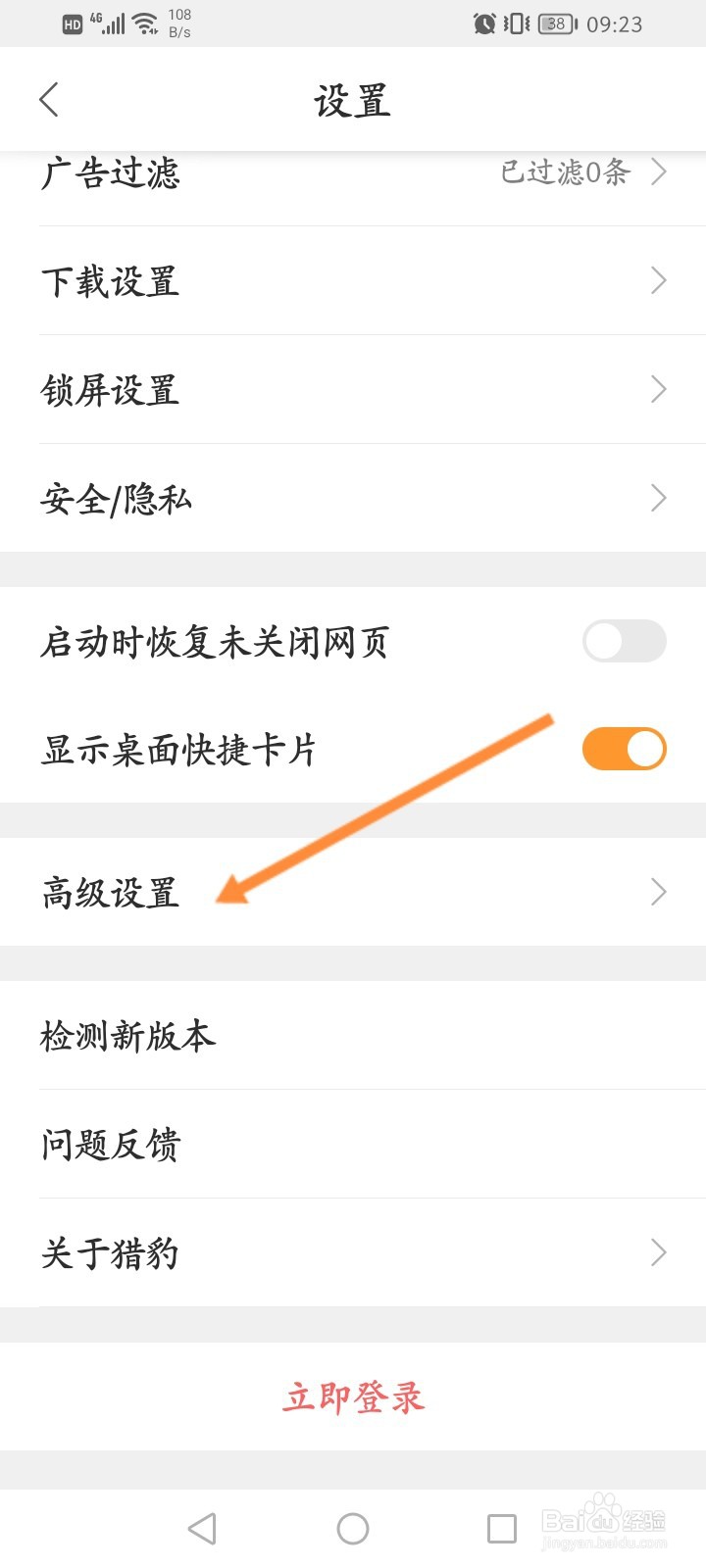This screenshot has height=1568, width=706.
Task: Tap the Android back navigation triangle
Action: (x=202, y=1527)
